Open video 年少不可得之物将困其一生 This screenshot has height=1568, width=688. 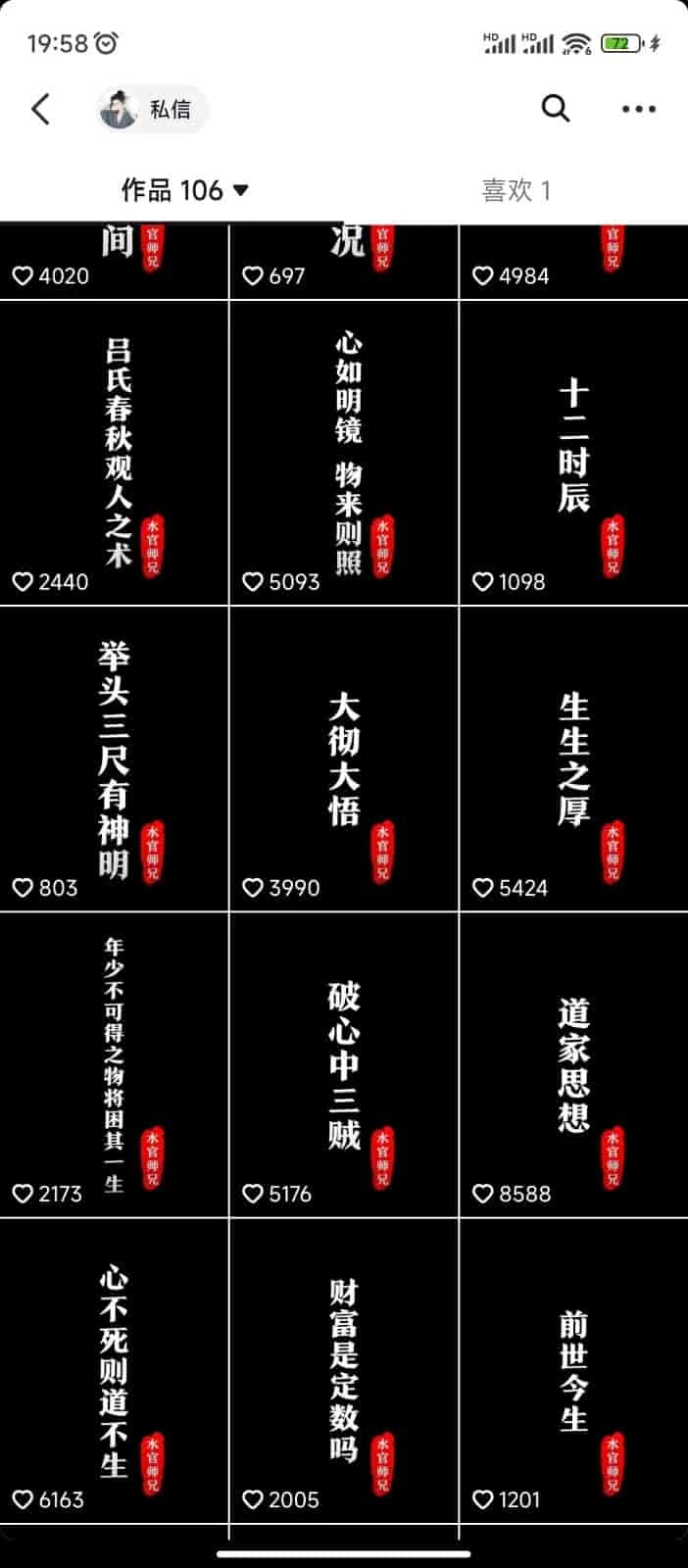(114, 1064)
